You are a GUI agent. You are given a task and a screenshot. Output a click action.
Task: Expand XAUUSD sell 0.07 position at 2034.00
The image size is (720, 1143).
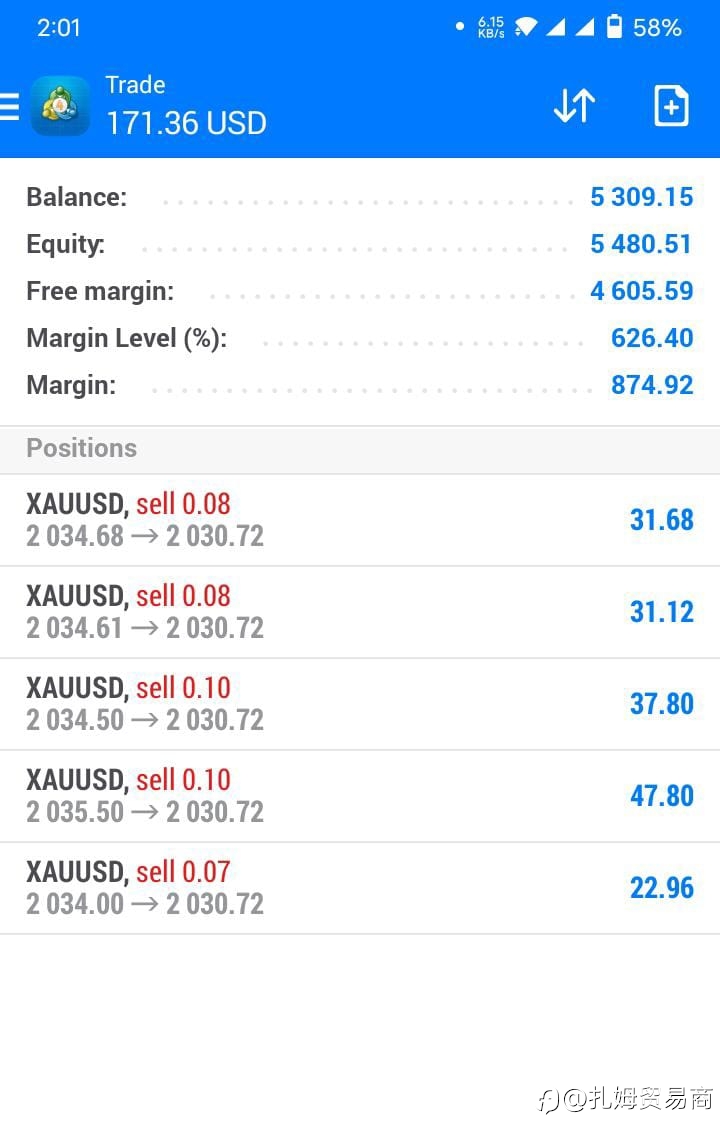[360, 888]
